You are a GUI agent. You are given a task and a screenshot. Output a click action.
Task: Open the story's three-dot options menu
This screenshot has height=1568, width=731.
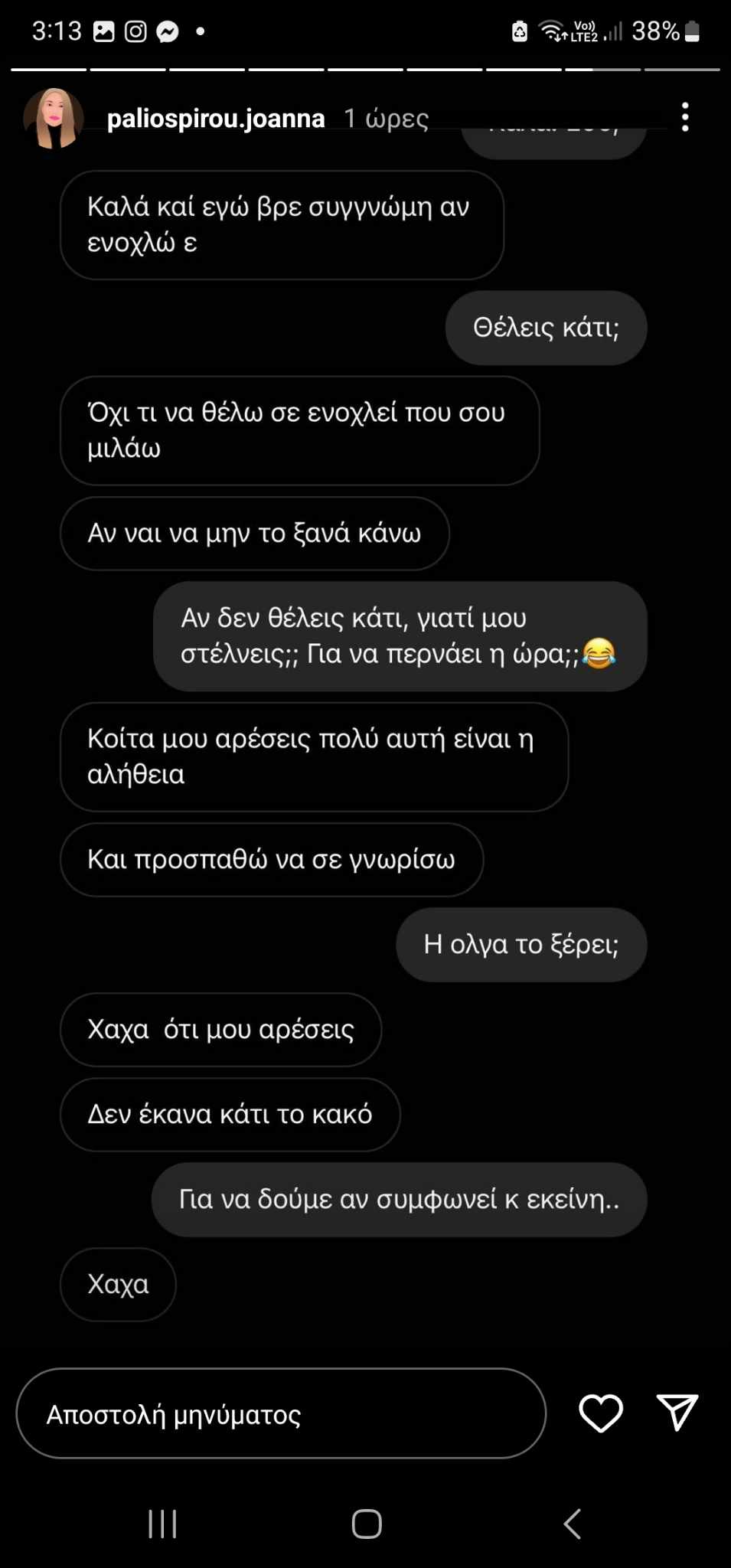[x=685, y=117]
